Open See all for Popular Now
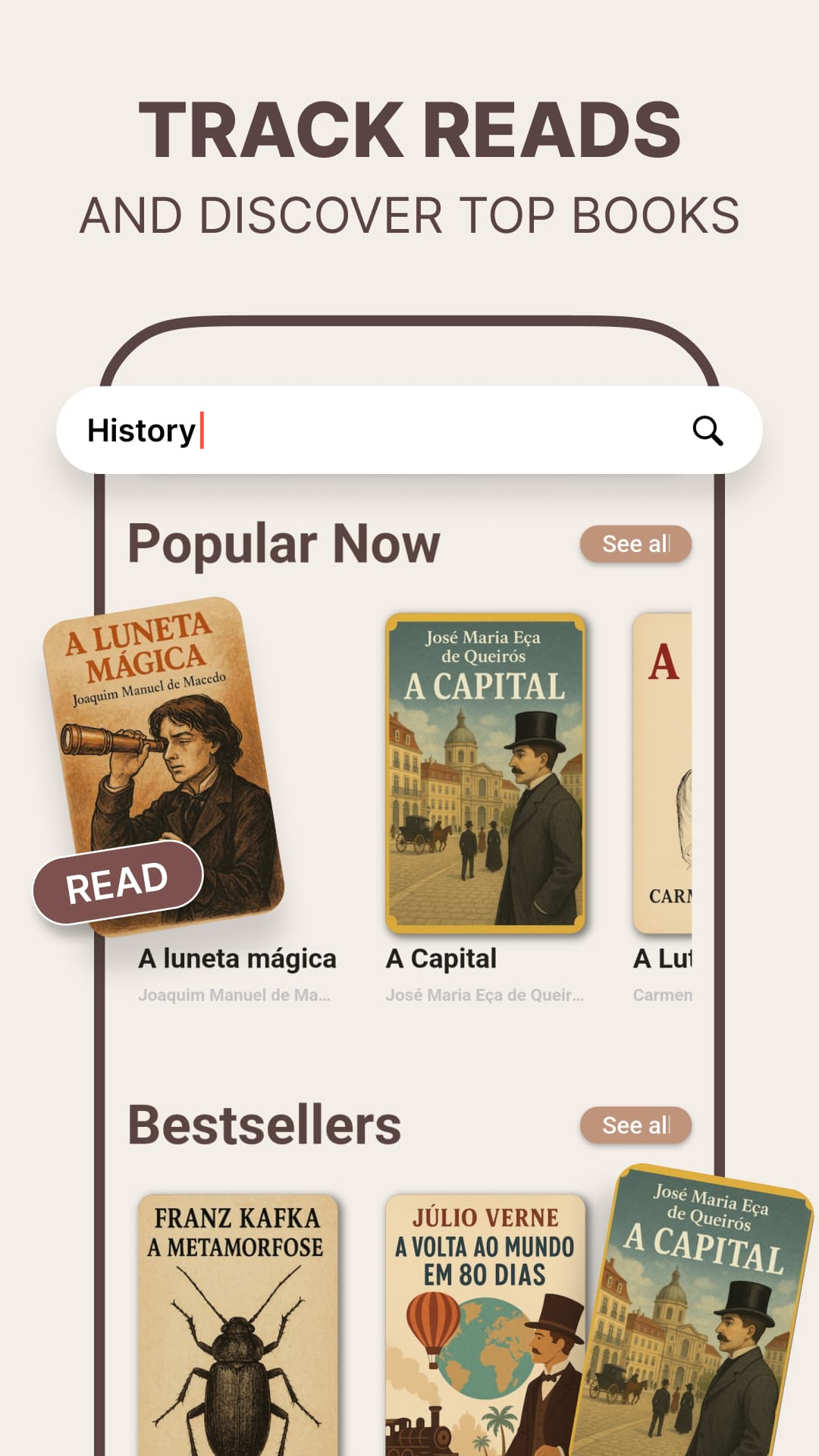 pos(635,544)
